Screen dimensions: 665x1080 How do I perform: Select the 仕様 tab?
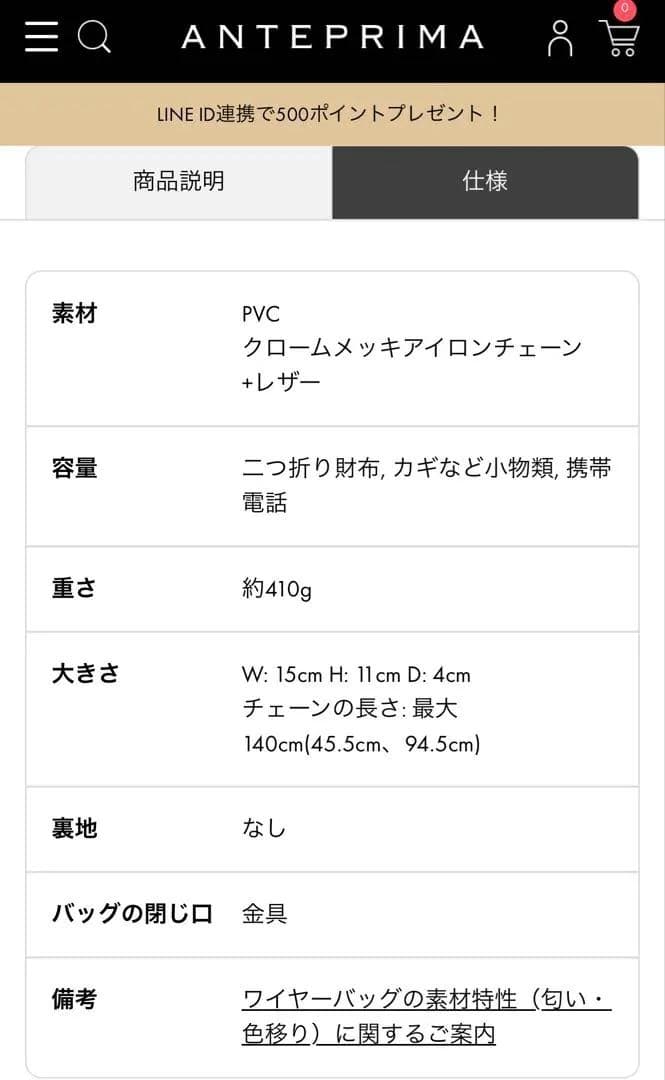point(485,181)
